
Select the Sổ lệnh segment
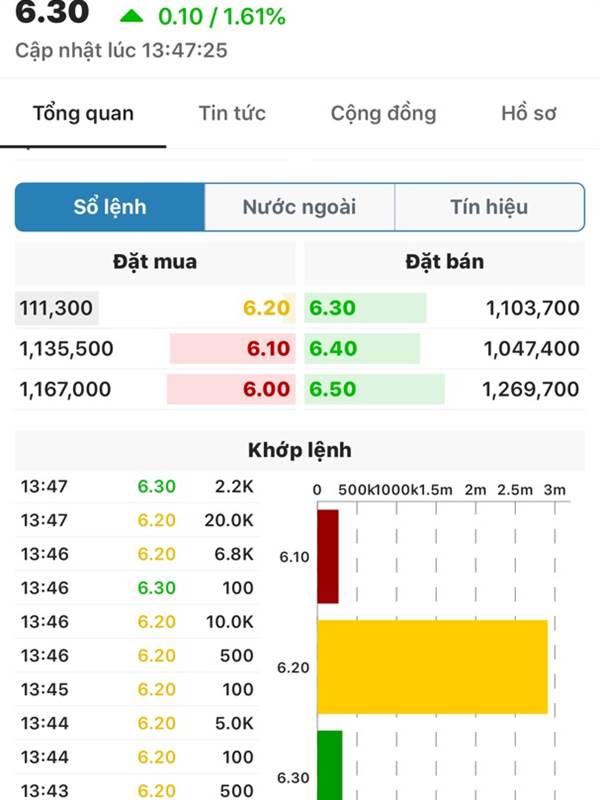click(x=110, y=207)
